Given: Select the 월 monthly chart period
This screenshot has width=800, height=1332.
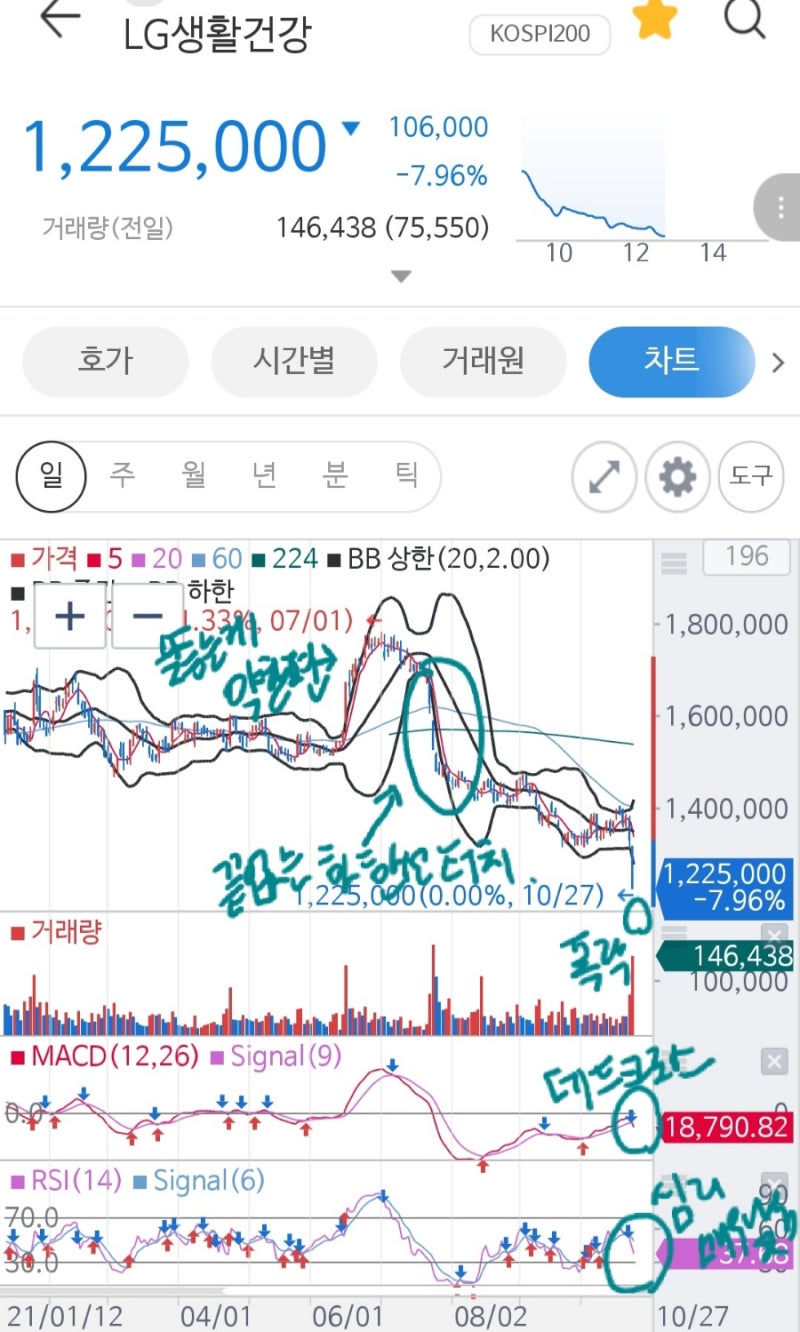Looking at the screenshot, I should [193, 475].
